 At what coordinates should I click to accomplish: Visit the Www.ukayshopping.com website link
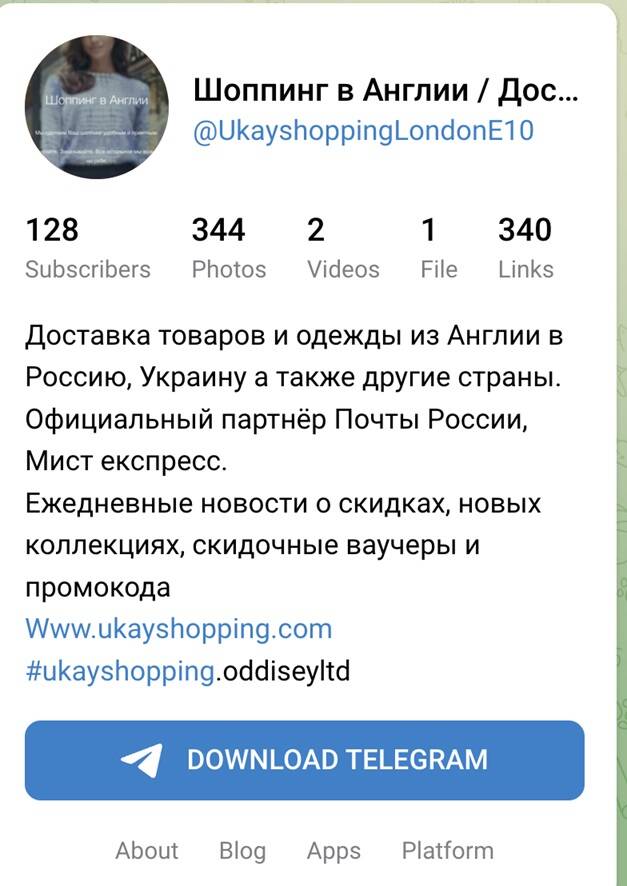(x=178, y=628)
